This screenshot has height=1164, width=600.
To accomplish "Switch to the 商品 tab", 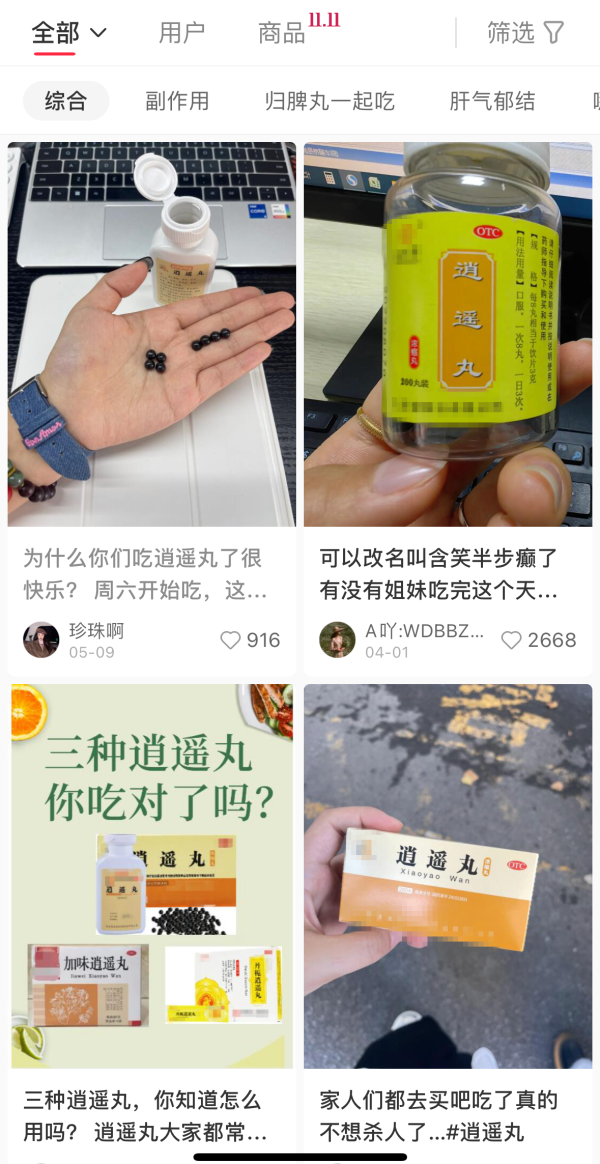I will pos(282,33).
